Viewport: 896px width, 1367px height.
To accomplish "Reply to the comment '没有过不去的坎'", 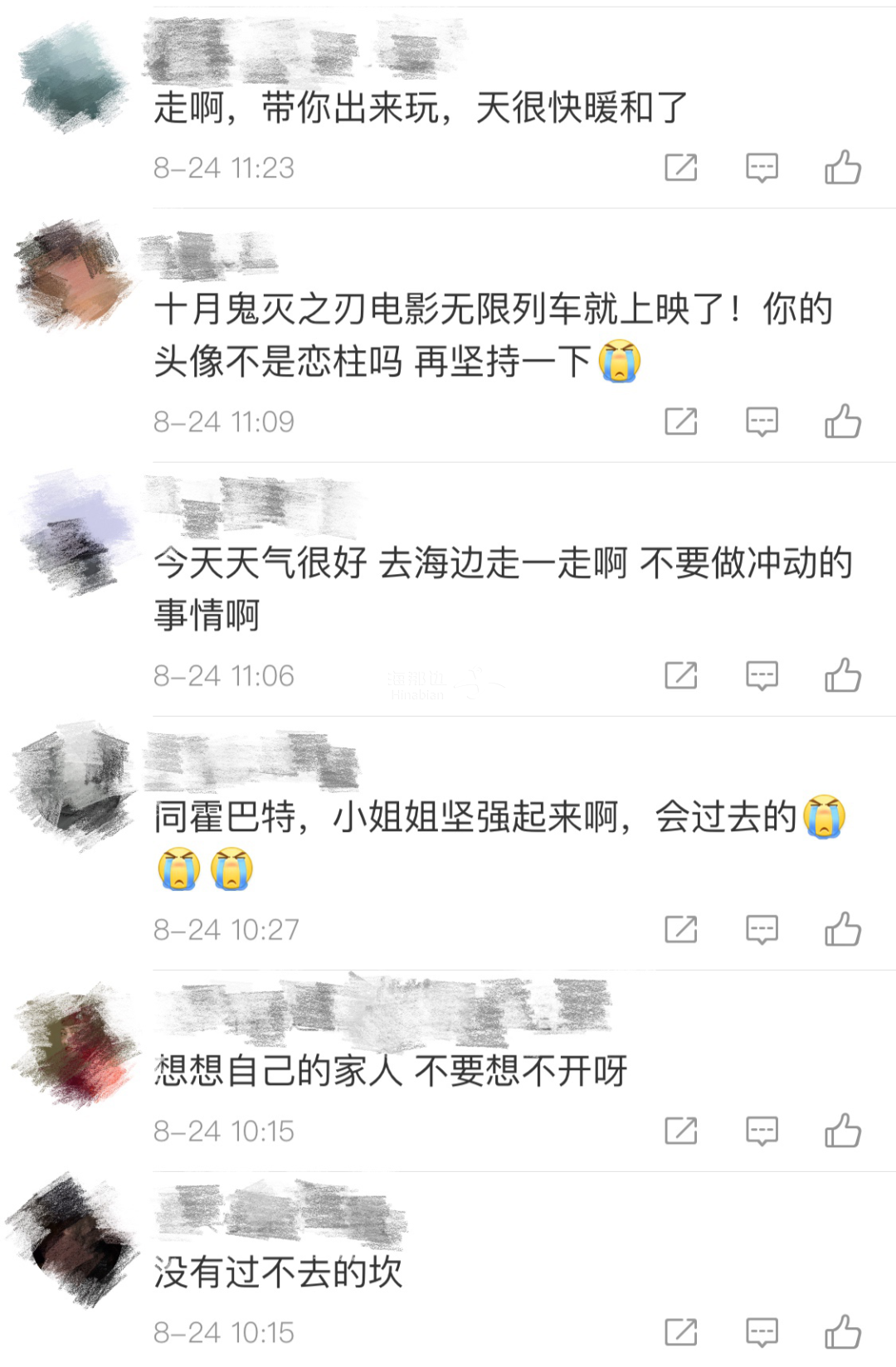I will coord(762,1333).
